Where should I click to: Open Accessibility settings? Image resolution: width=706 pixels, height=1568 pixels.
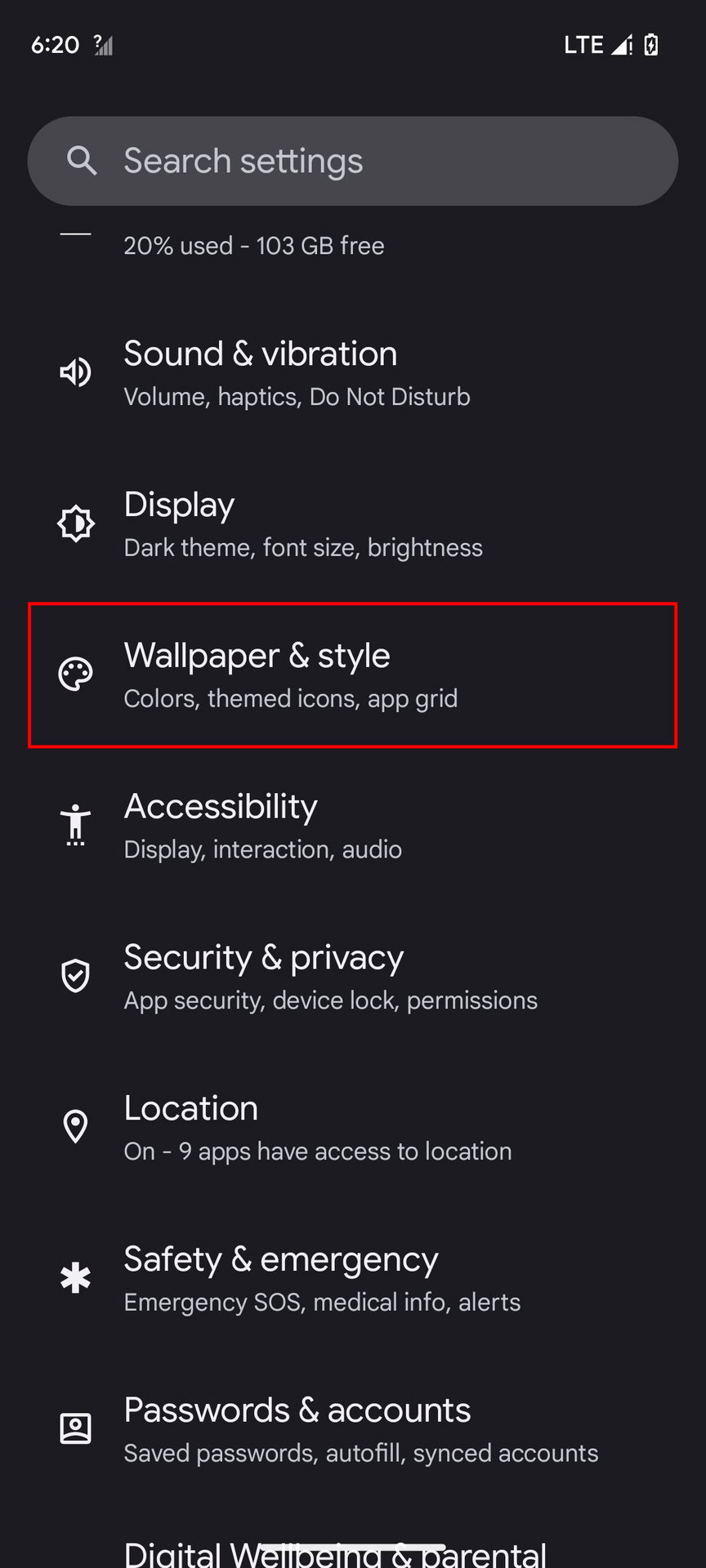(x=353, y=826)
